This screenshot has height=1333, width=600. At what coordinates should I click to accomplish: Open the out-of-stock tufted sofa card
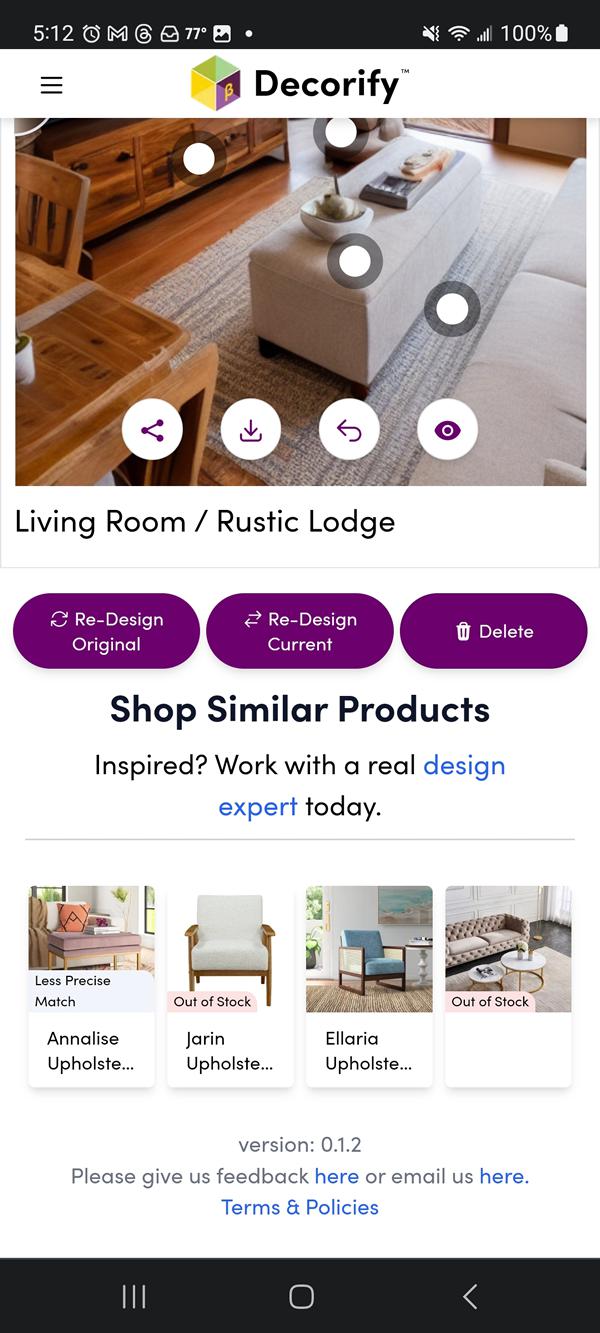508,985
